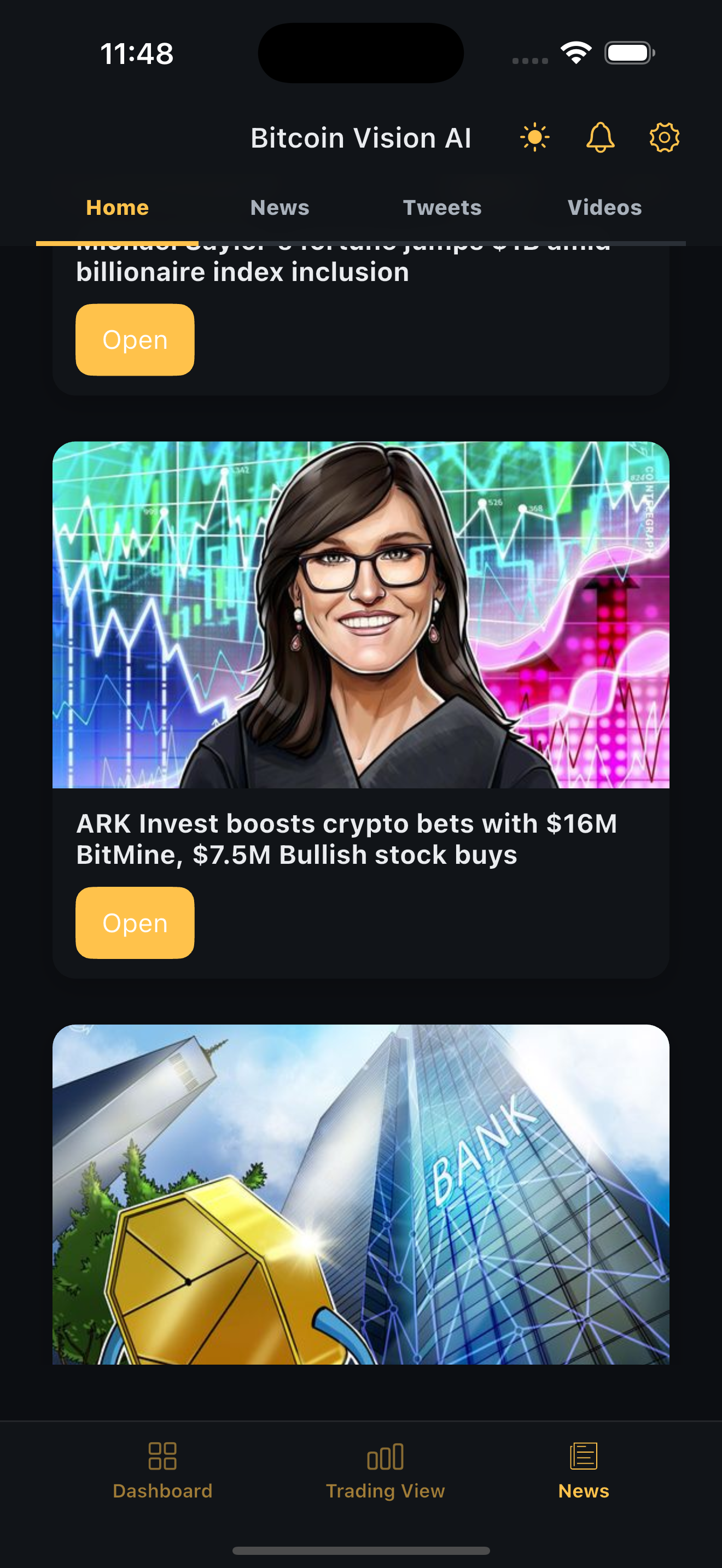Open the ARK Invest article button

click(x=135, y=923)
